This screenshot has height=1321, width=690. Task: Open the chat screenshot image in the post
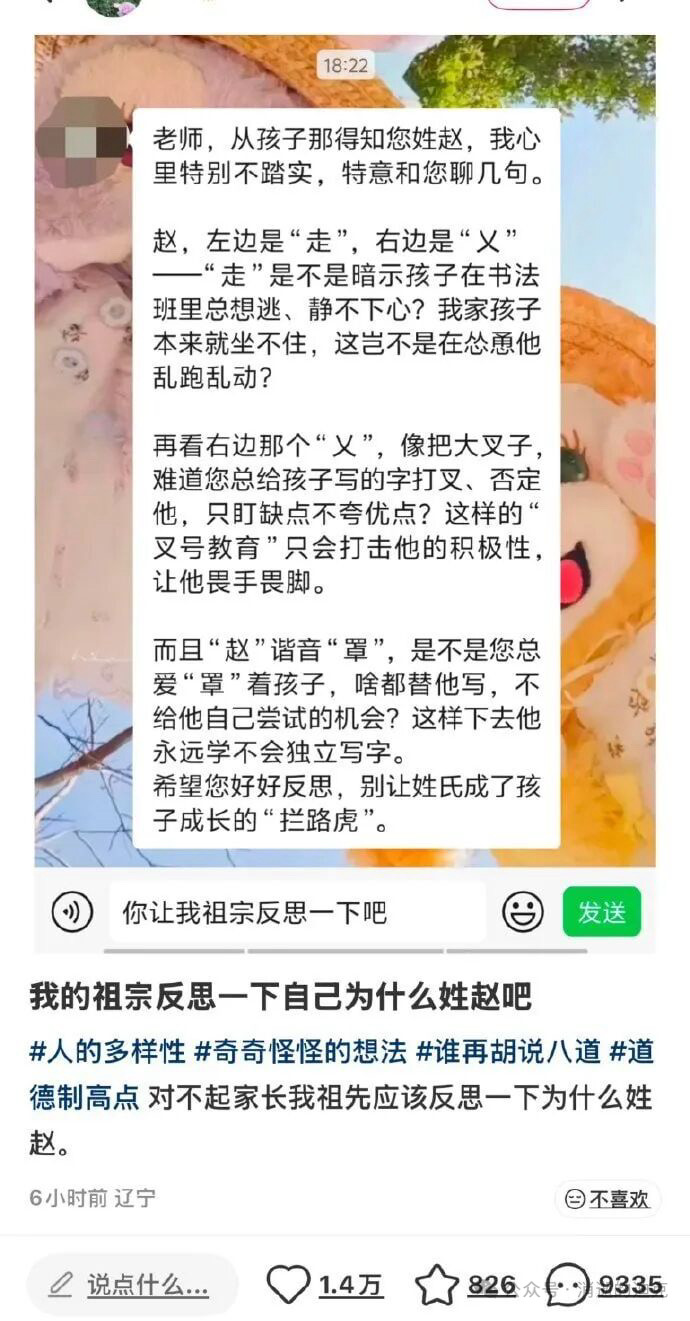click(x=345, y=494)
